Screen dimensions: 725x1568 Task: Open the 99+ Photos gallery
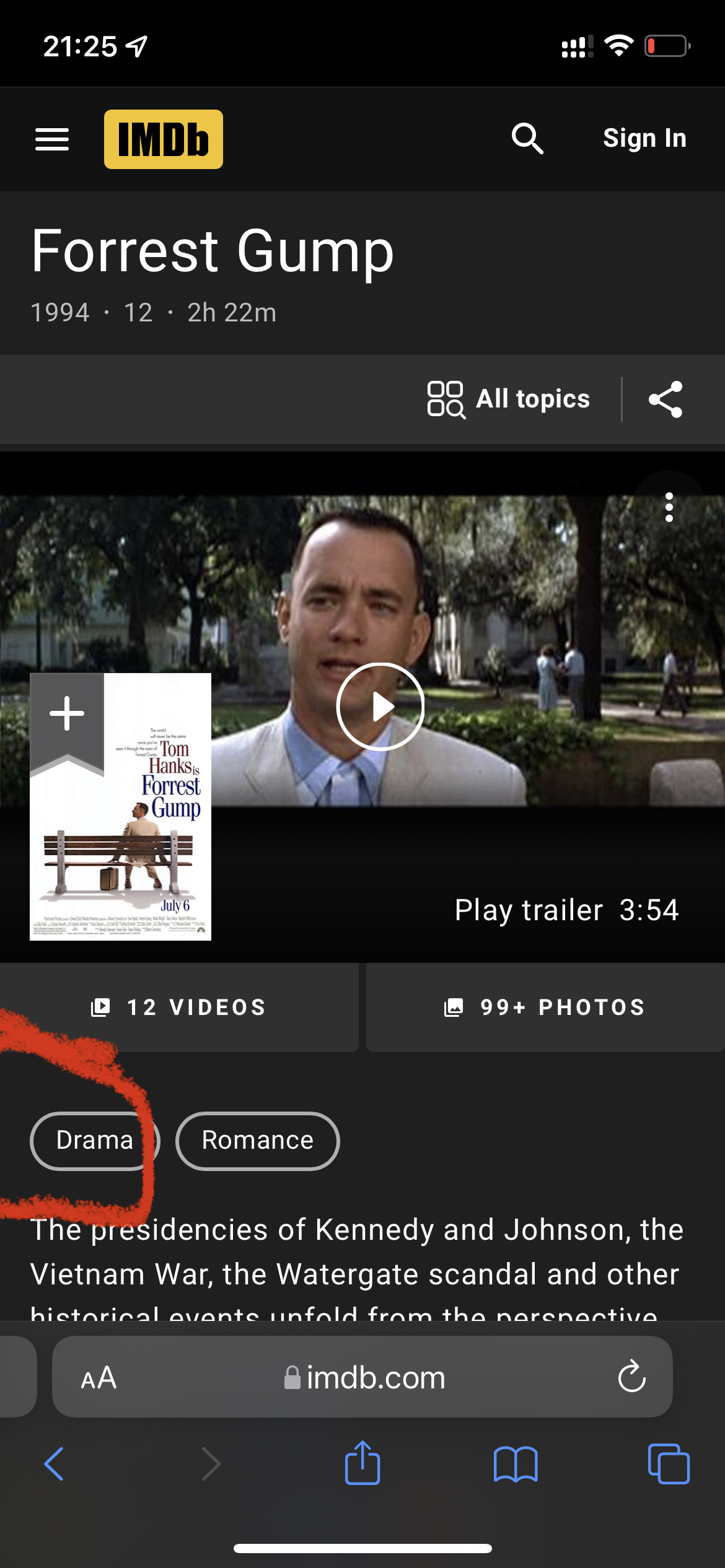point(545,1007)
